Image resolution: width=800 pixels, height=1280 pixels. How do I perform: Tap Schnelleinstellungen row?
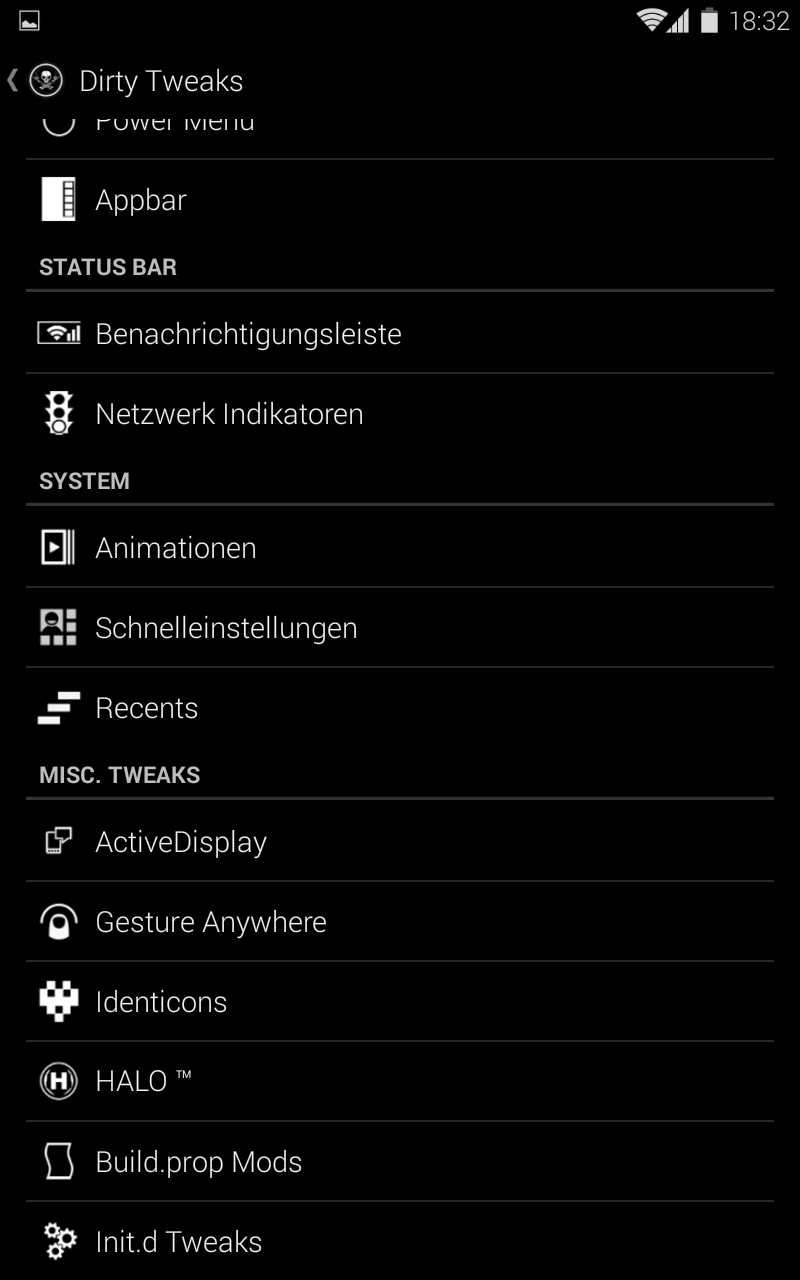click(400, 628)
